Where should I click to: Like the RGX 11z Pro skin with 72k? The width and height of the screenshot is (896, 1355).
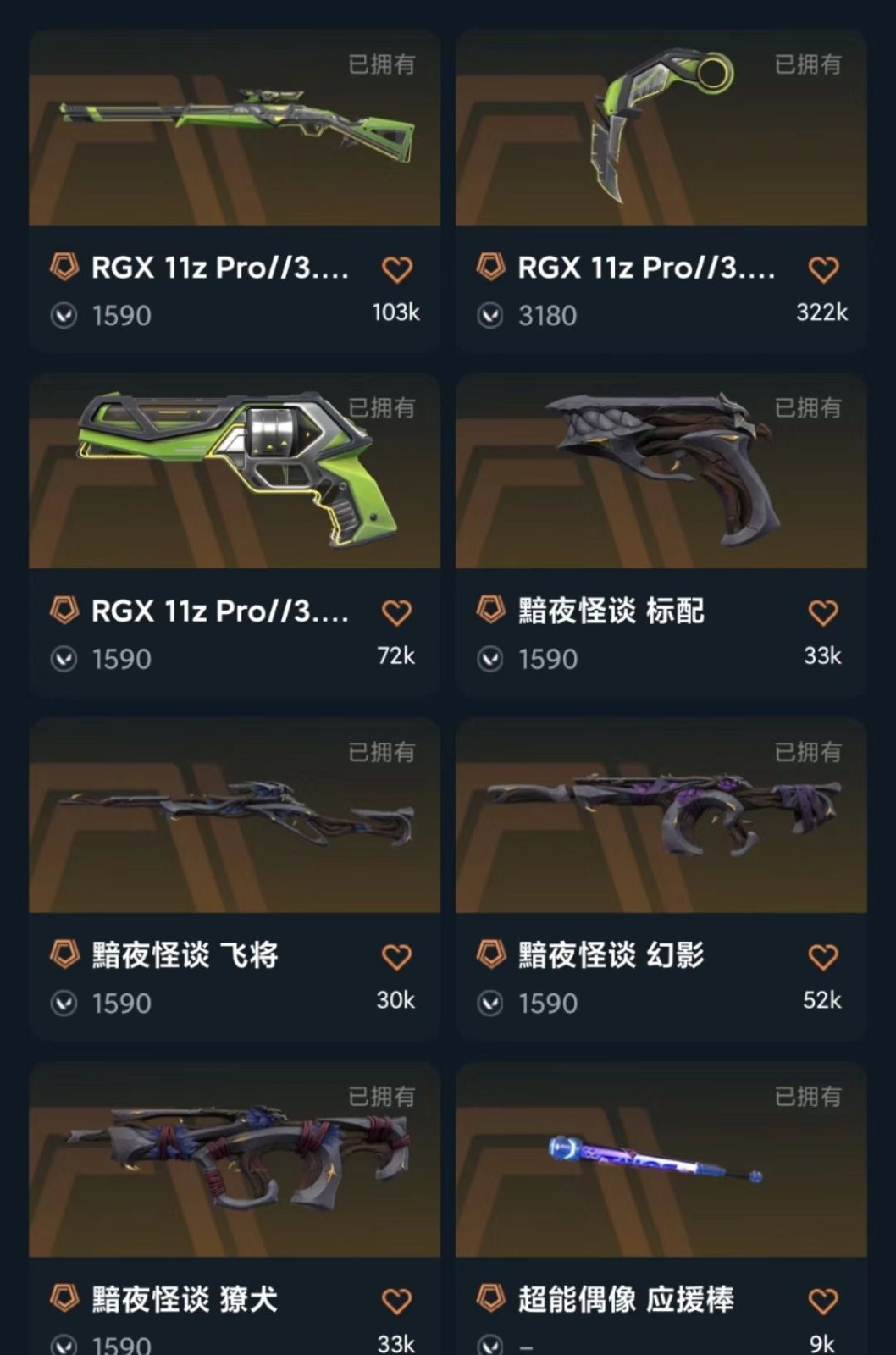(x=396, y=612)
